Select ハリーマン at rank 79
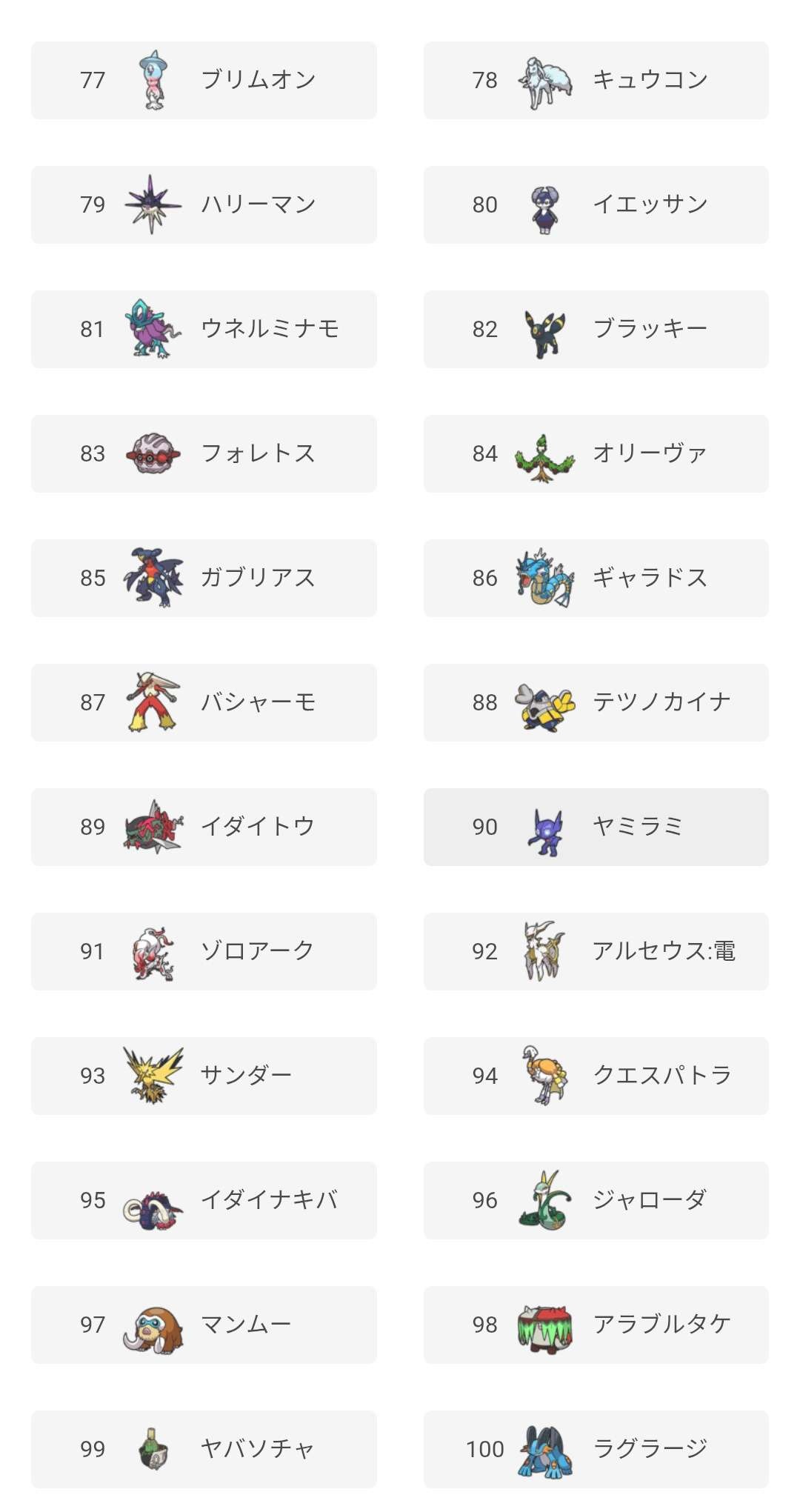Screen dimensions: 800x1512 pyautogui.click(x=204, y=204)
